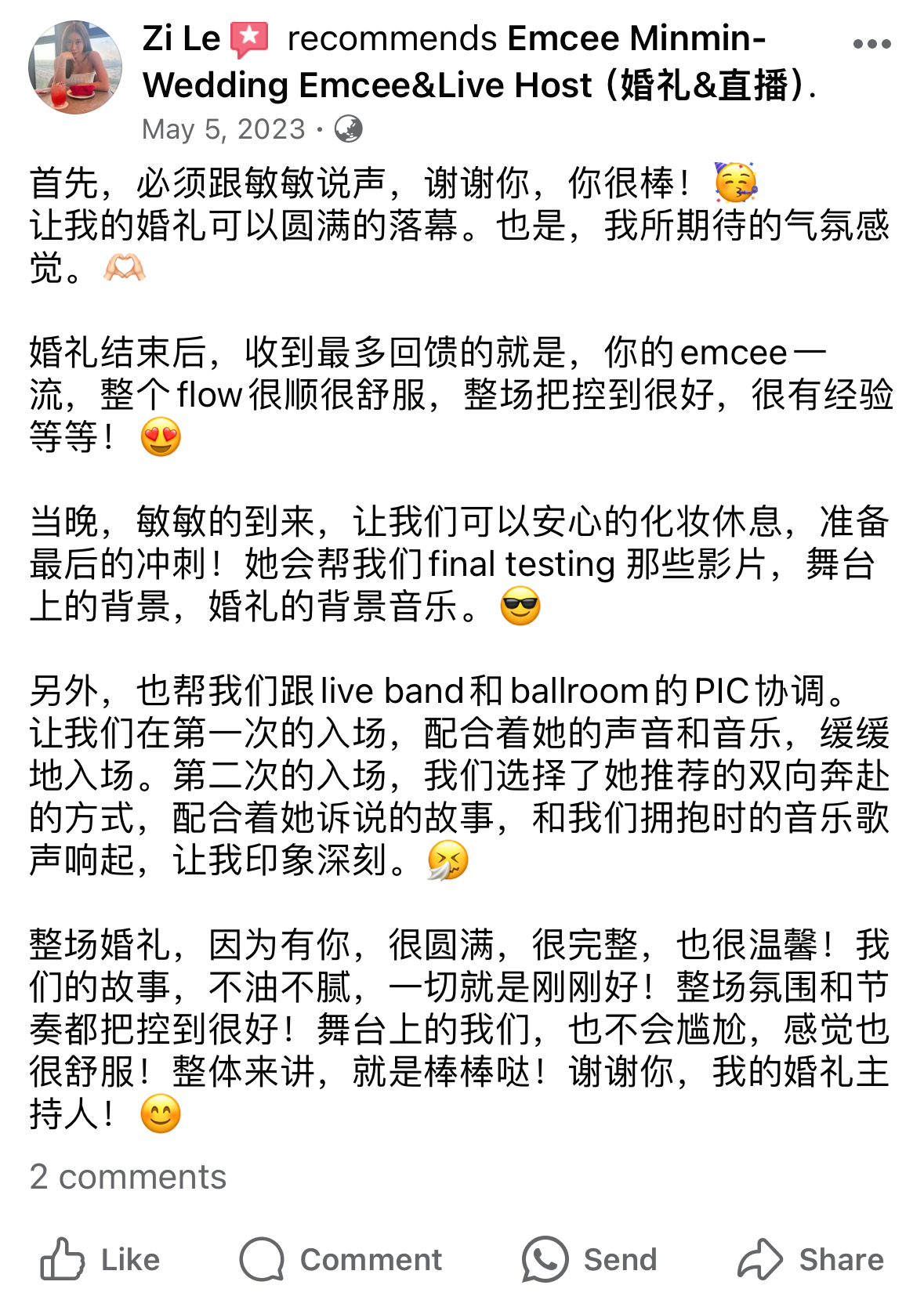
Task: Open Zi Le's profile picture
Action: tap(75, 67)
